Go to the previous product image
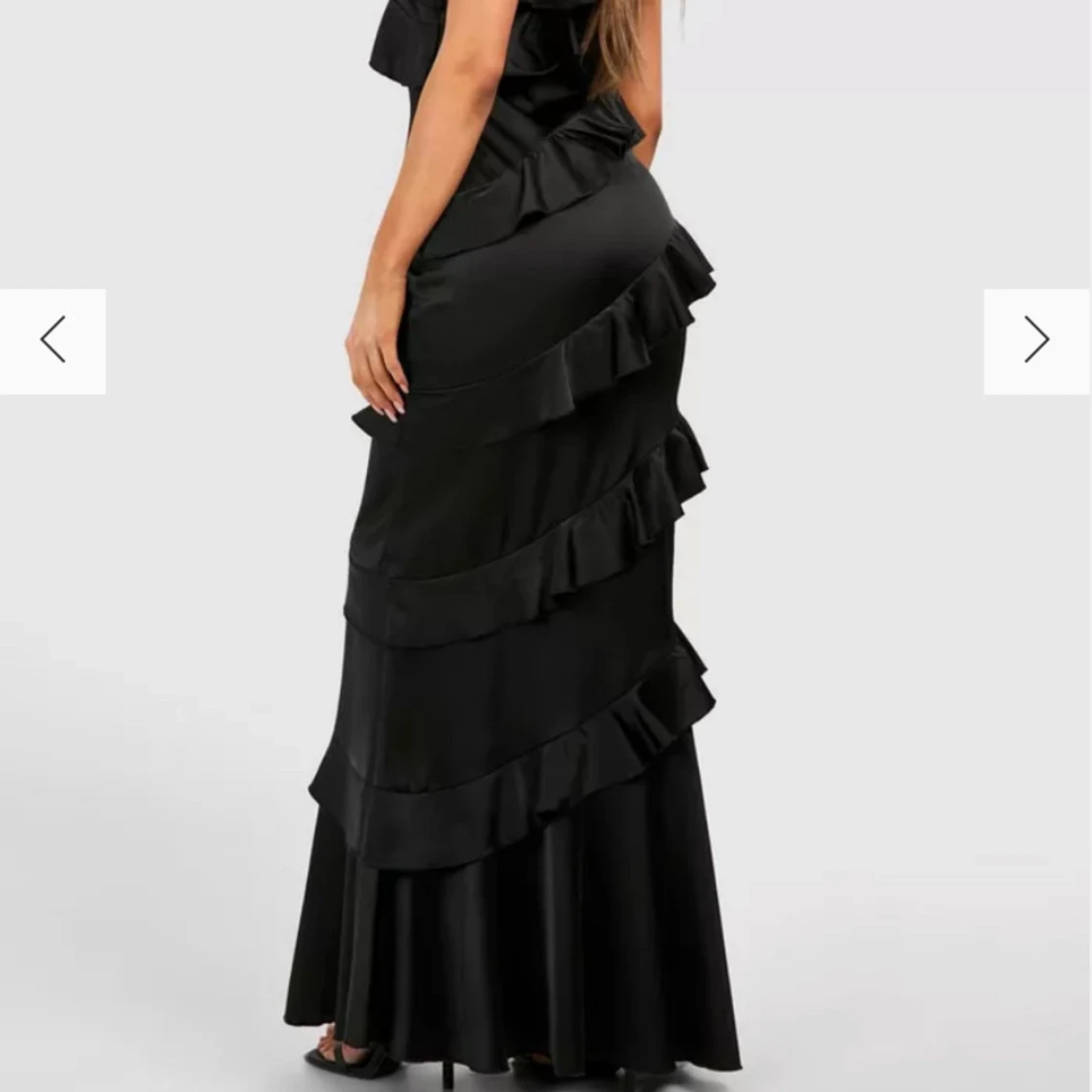This screenshot has width=1092, height=1092. 52,341
